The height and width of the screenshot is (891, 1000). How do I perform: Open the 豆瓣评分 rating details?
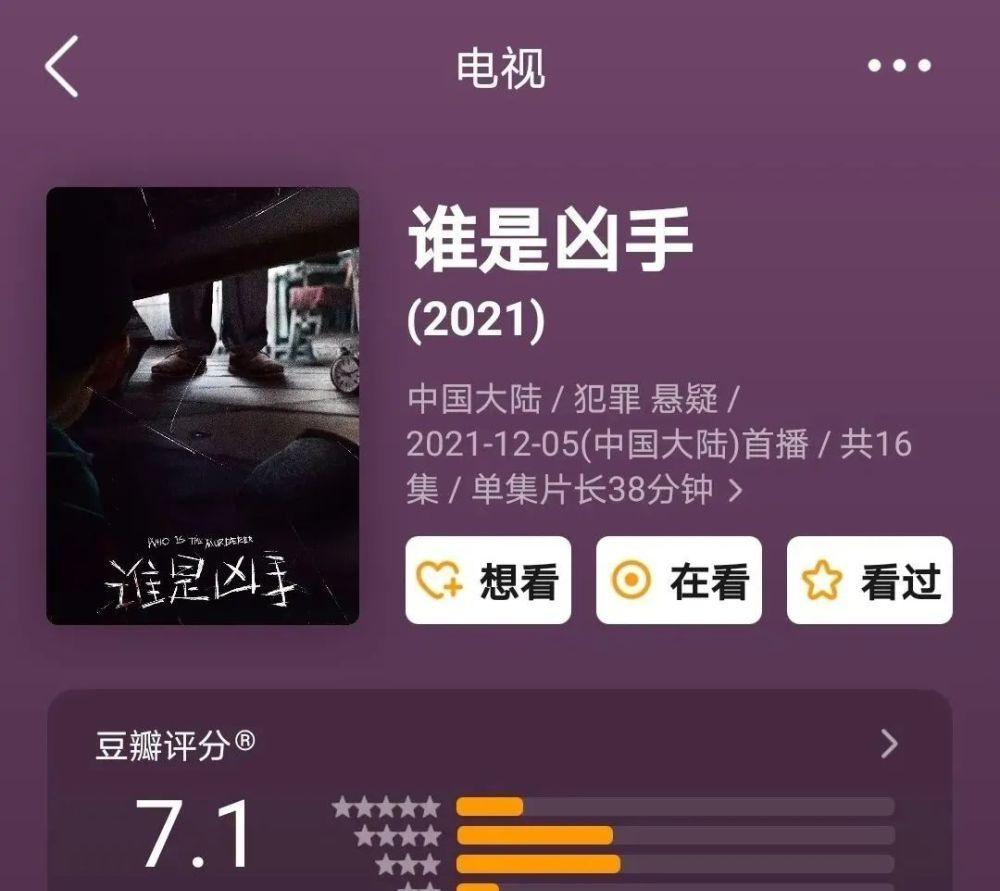888,744
